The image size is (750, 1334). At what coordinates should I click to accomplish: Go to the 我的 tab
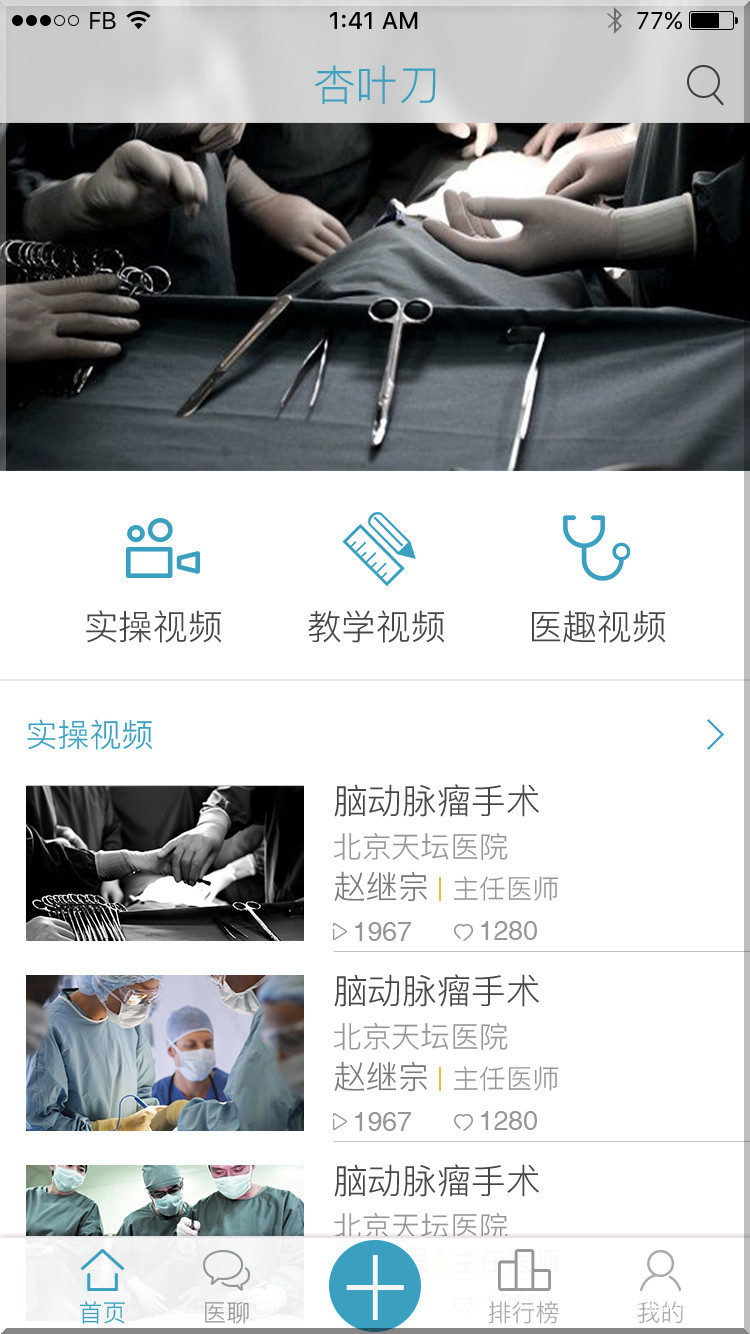point(660,1286)
